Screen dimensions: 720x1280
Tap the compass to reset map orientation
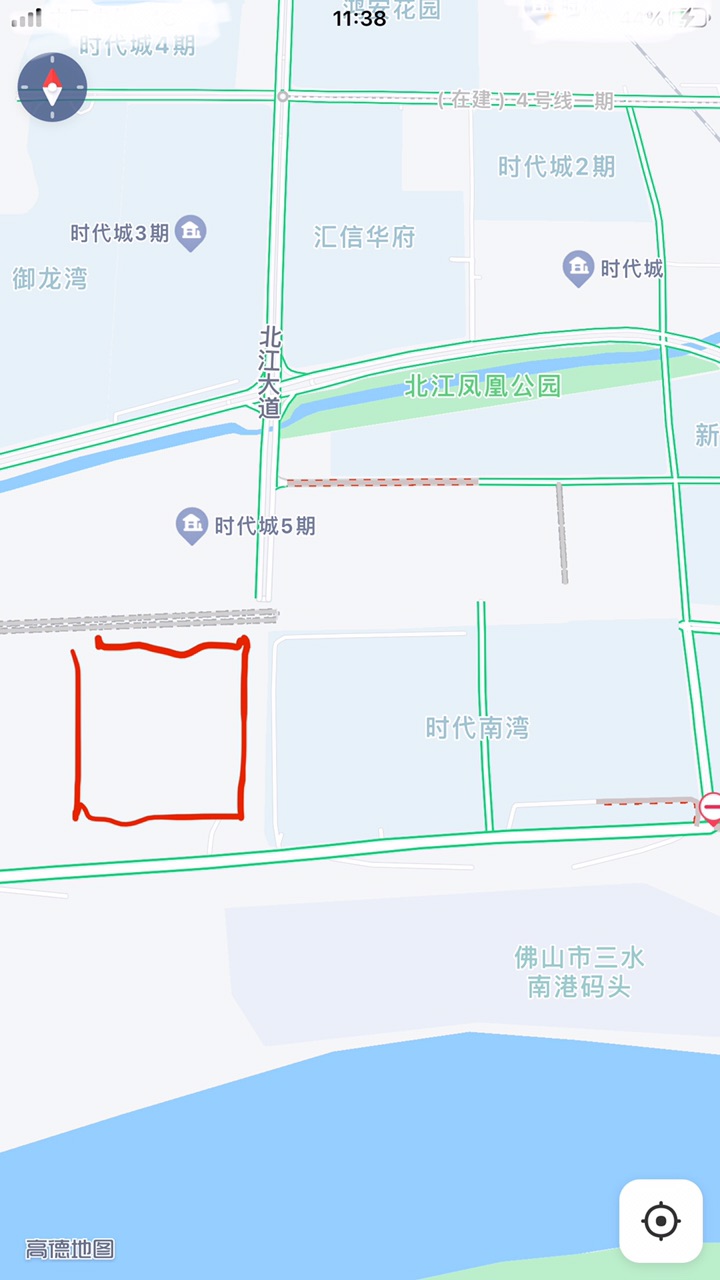(x=52, y=87)
